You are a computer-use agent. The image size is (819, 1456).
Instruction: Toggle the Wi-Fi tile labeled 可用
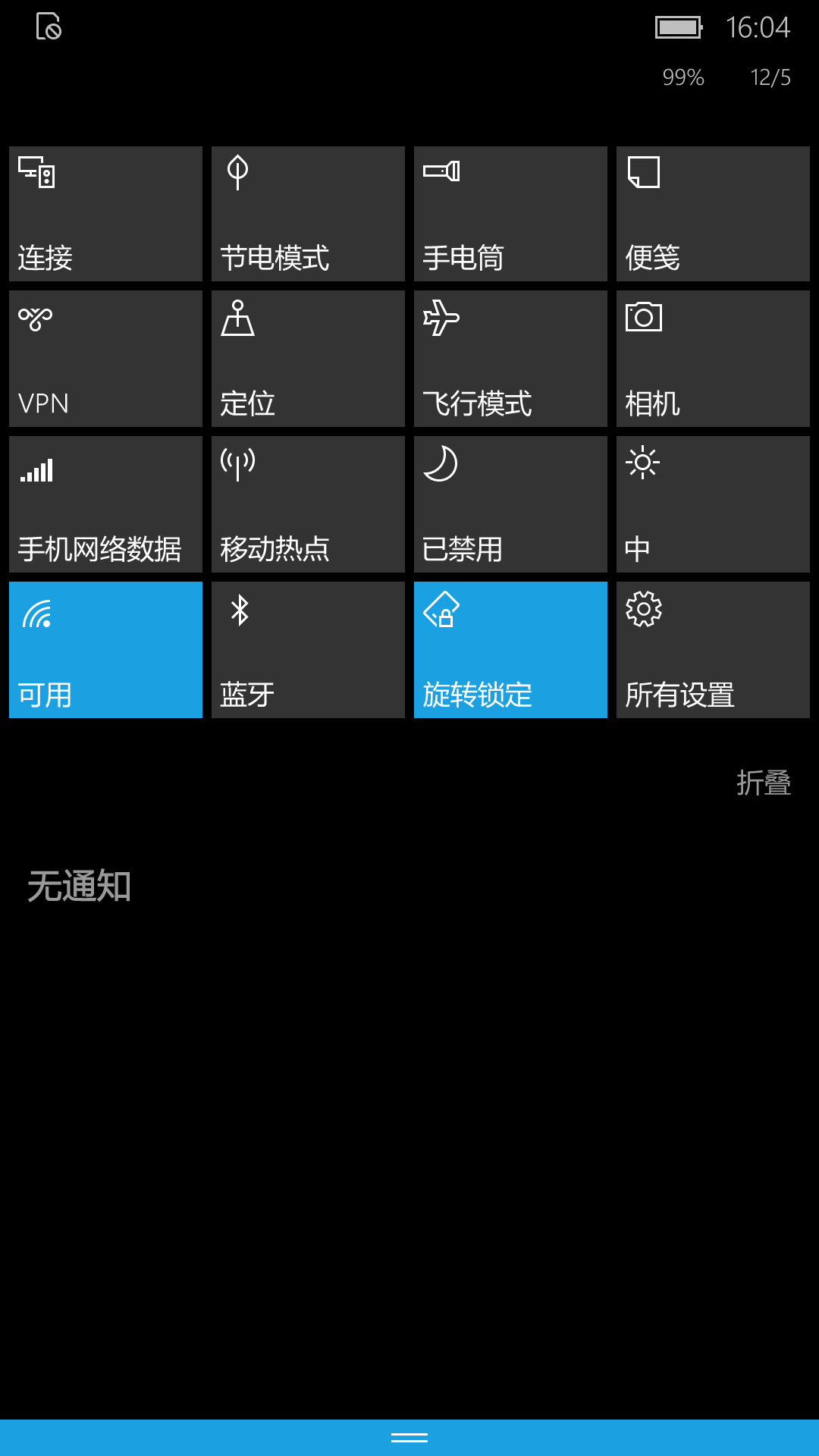105,650
